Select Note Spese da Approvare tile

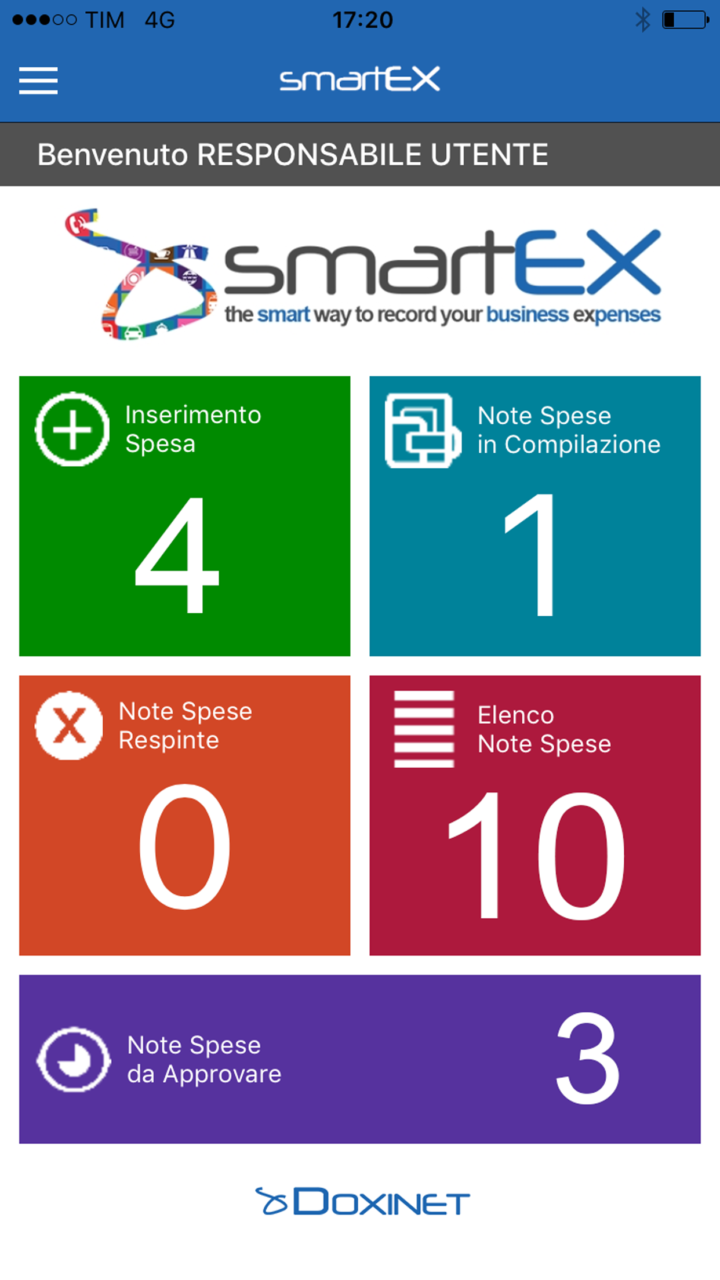tap(360, 1059)
